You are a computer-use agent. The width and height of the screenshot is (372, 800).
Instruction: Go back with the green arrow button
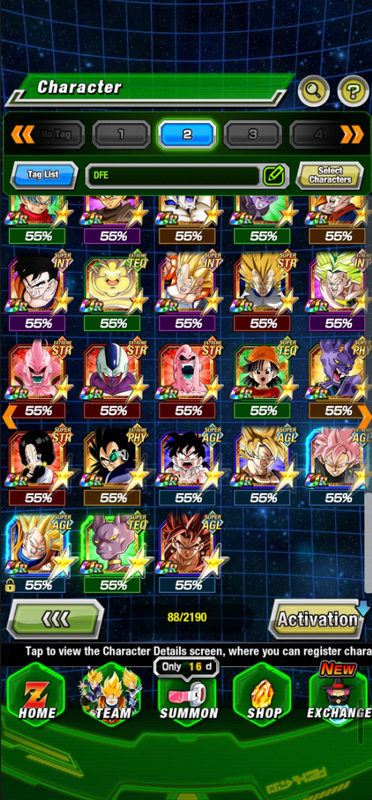[55, 618]
